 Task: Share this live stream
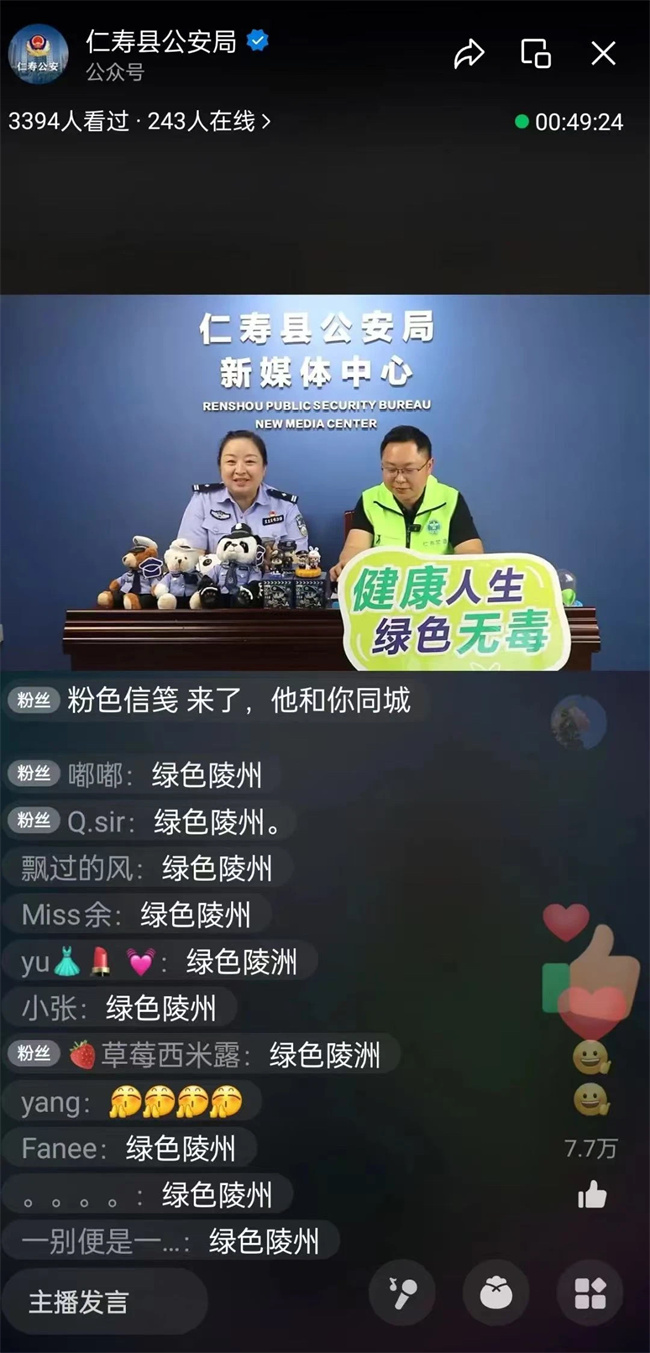[469, 54]
